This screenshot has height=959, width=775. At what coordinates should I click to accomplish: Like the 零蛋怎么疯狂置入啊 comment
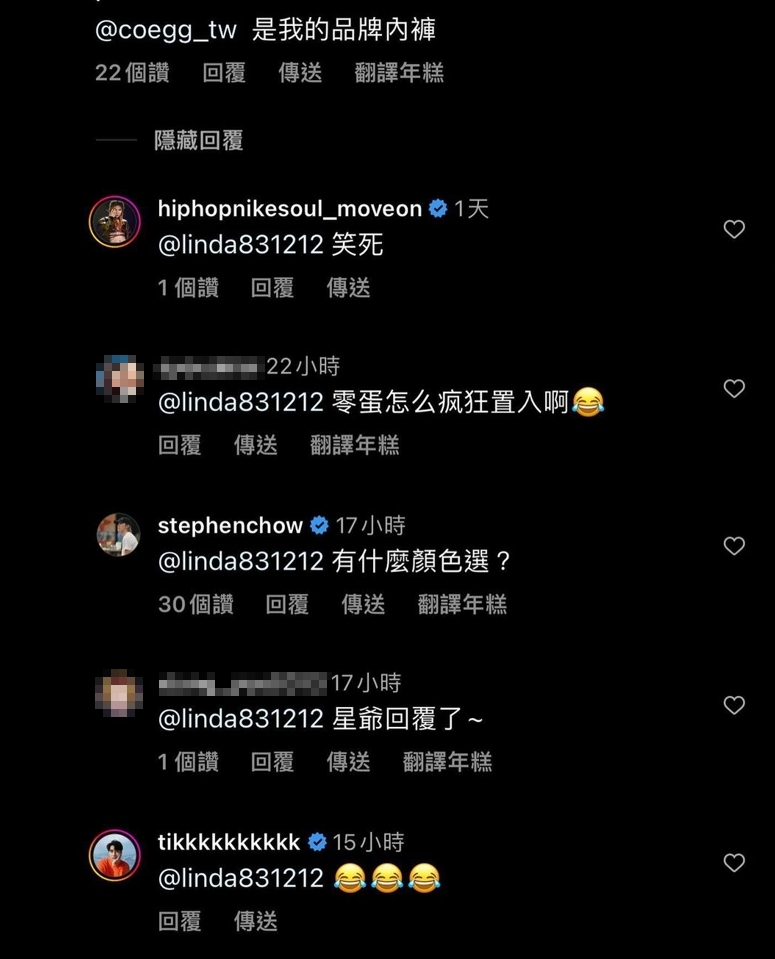pos(734,388)
